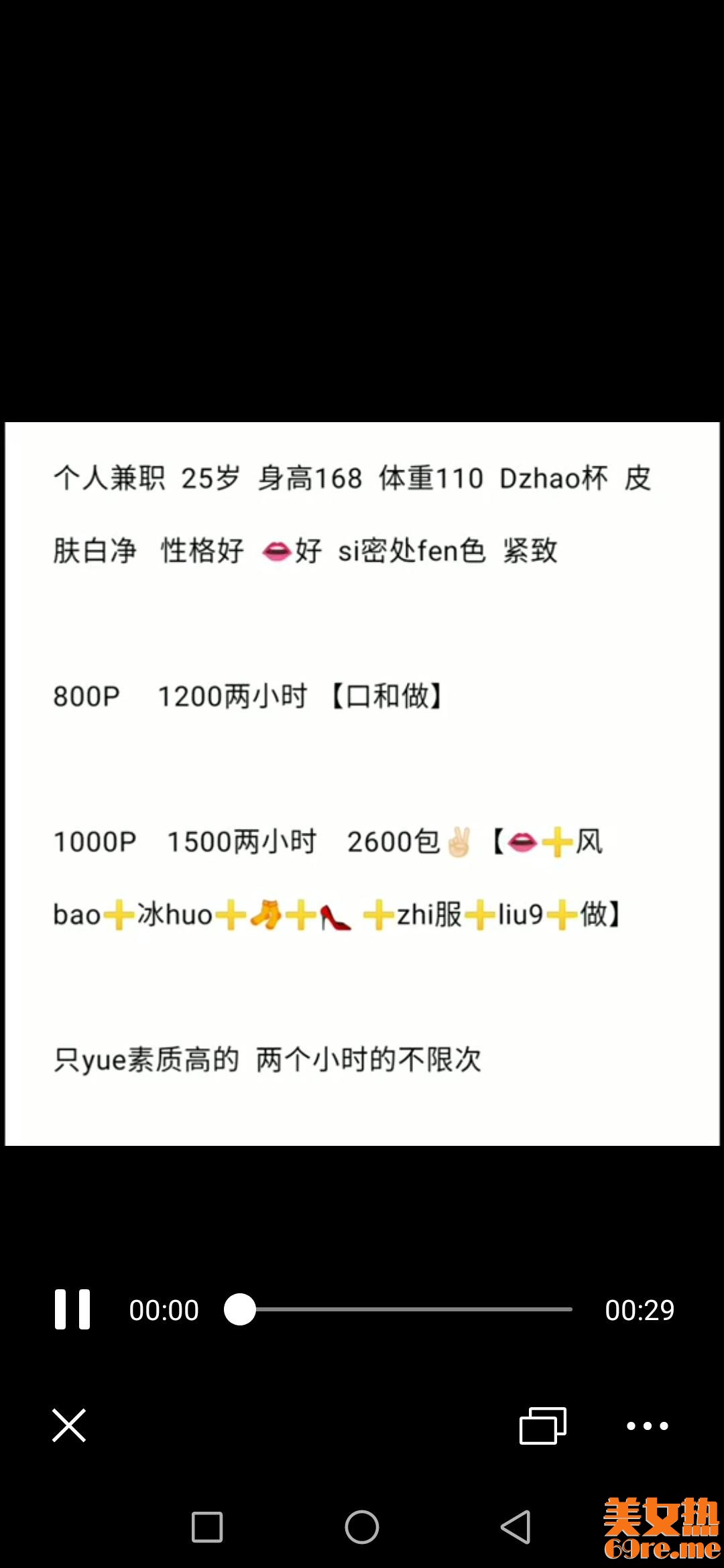Open floating window mode
Viewport: 724px width, 1568px height.
coord(542,1425)
